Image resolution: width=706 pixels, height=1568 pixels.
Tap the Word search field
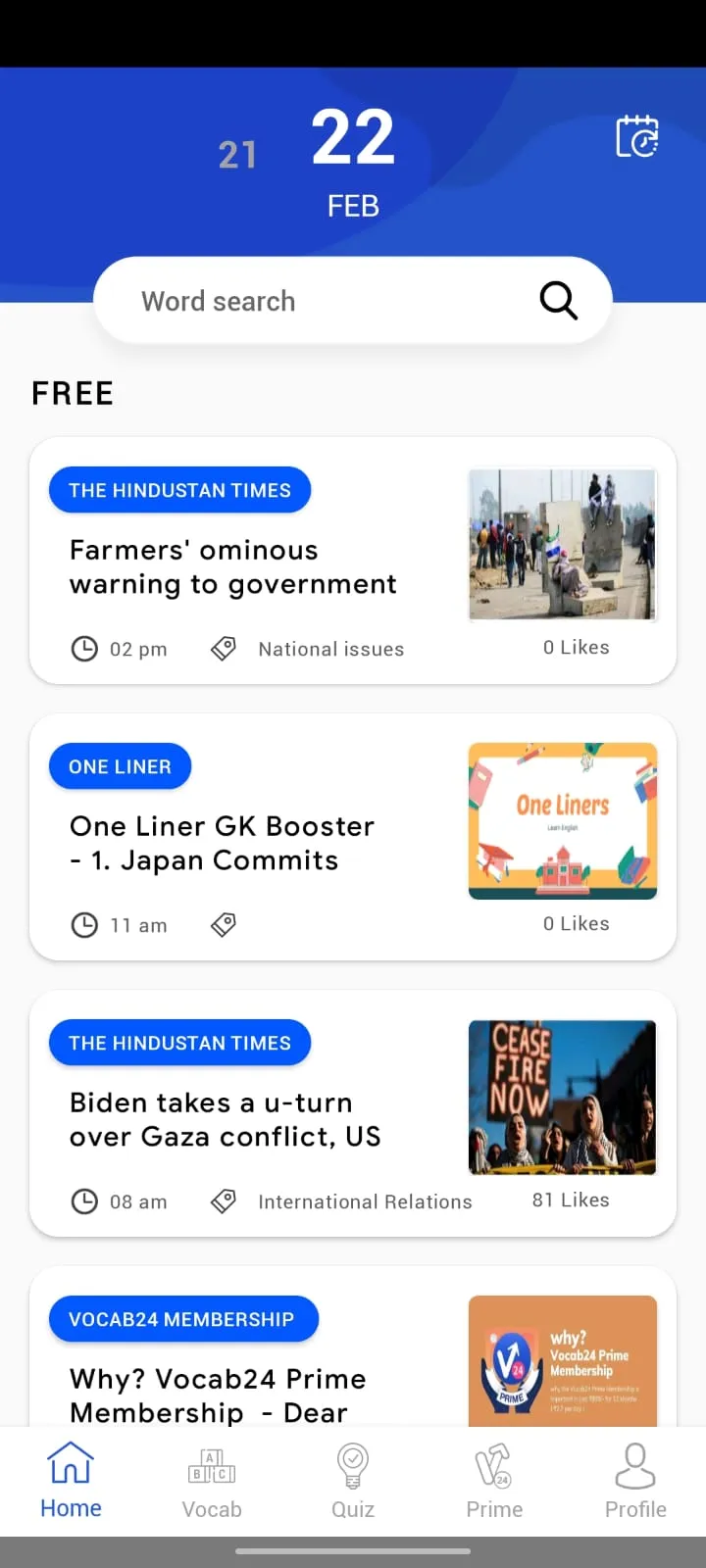pyautogui.click(x=314, y=301)
